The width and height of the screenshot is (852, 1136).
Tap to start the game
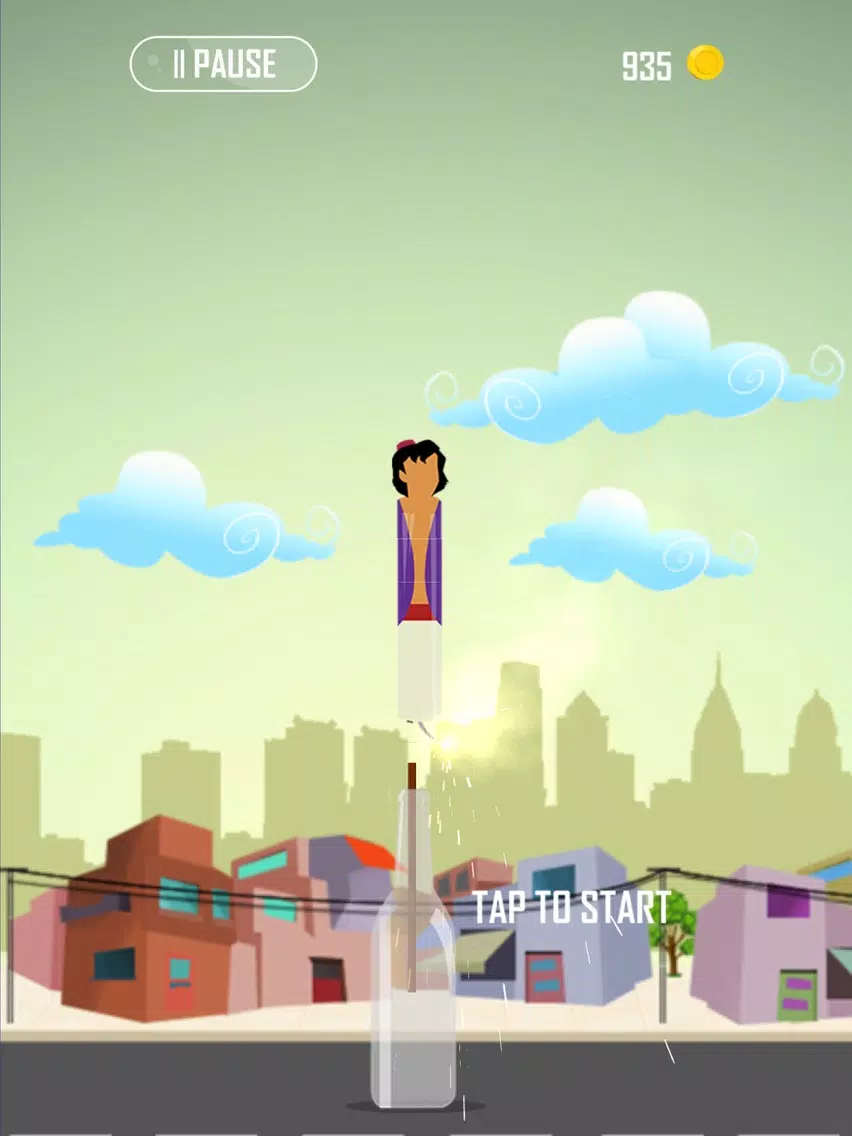click(x=570, y=907)
